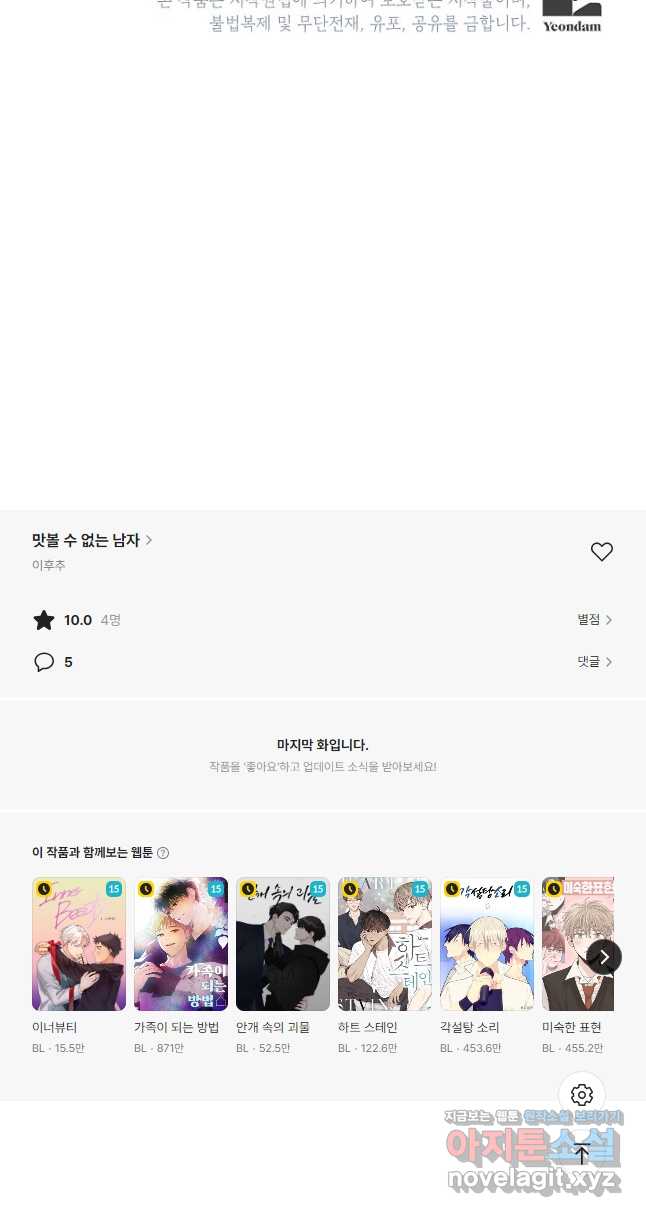This screenshot has height=1217, width=646.
Task: Like this webtoon with the heart icon
Action: coord(601,551)
